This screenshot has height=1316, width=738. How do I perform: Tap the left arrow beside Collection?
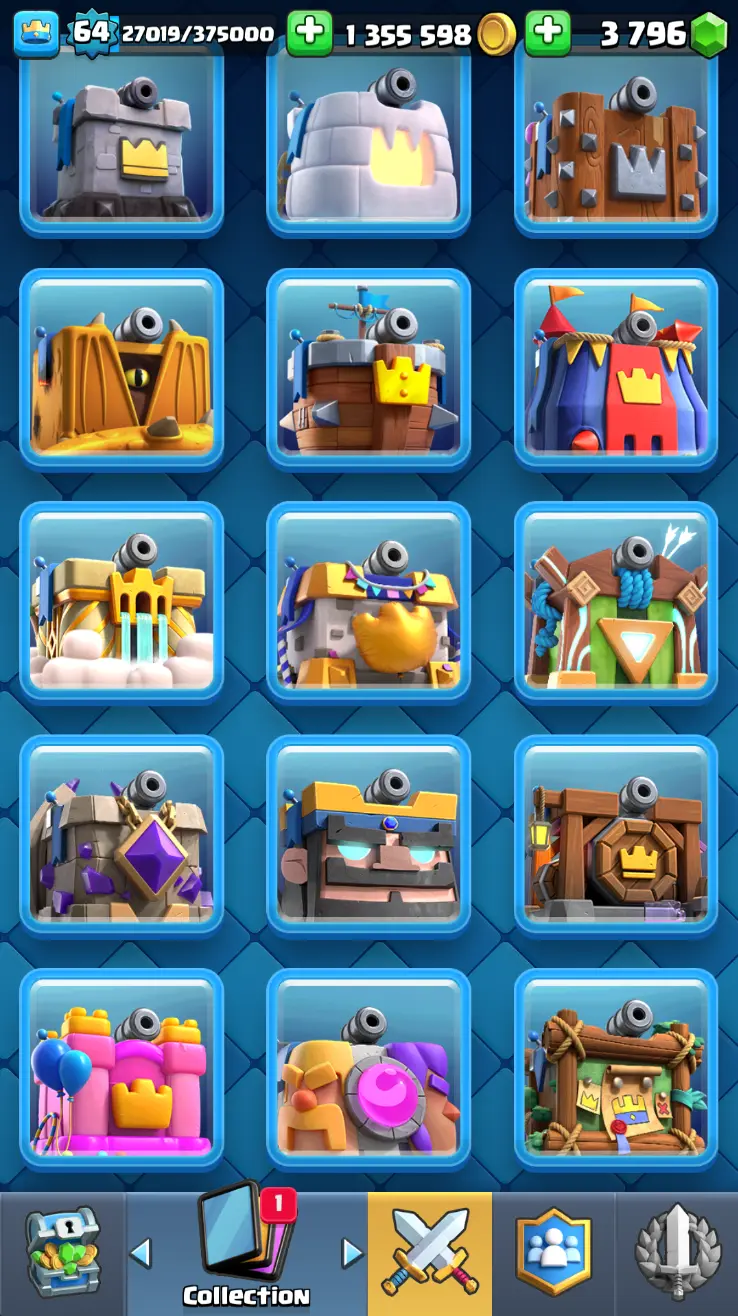click(141, 1252)
